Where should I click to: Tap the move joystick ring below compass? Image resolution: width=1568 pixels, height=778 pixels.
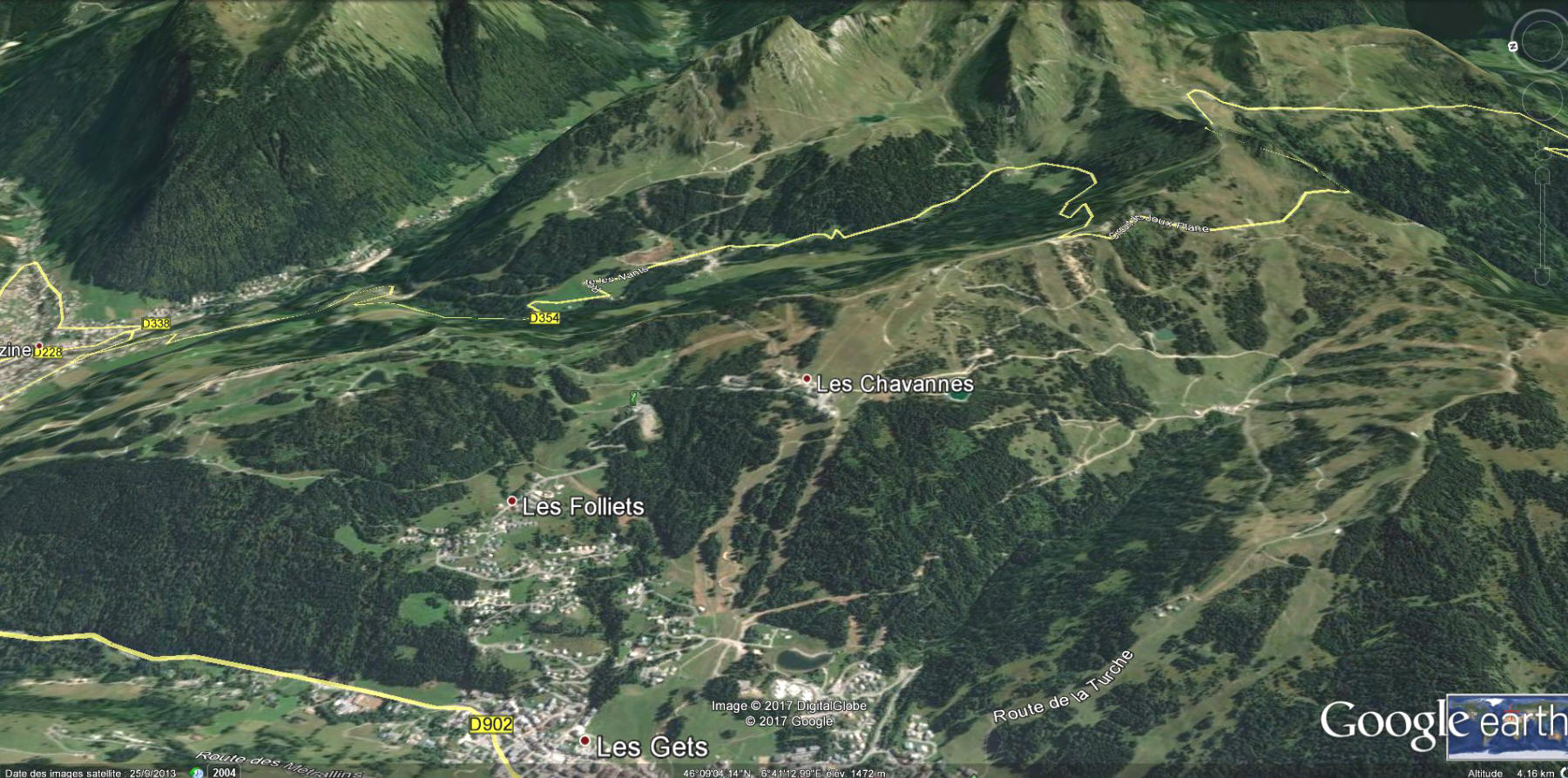1543,100
